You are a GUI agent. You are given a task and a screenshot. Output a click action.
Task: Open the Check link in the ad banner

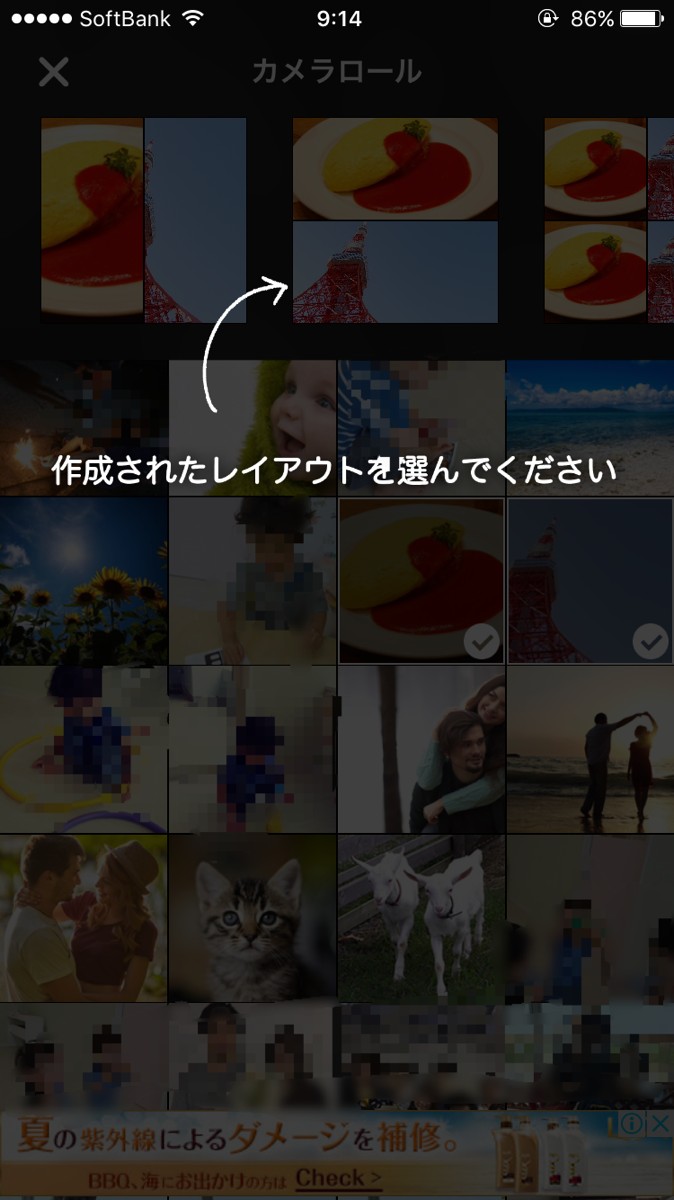tap(339, 1178)
